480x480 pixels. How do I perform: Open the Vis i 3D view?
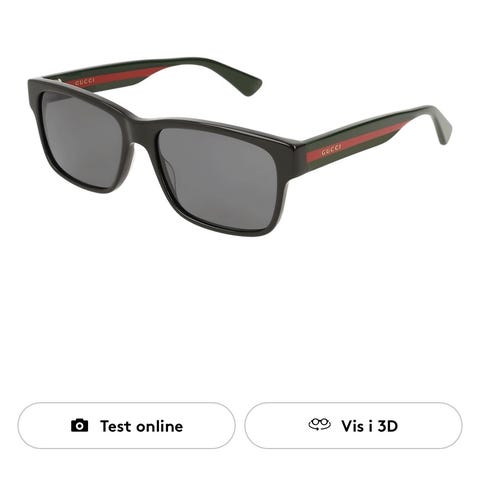point(353,425)
